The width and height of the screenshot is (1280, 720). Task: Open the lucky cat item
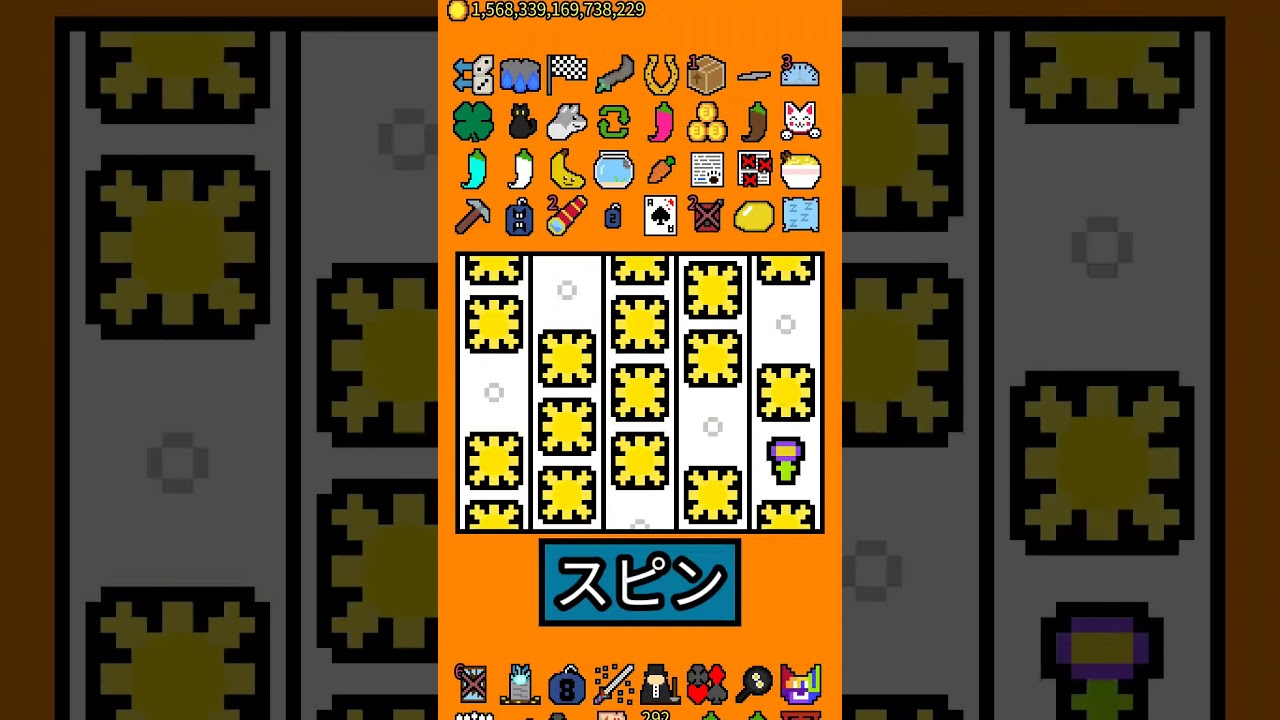[x=800, y=122]
